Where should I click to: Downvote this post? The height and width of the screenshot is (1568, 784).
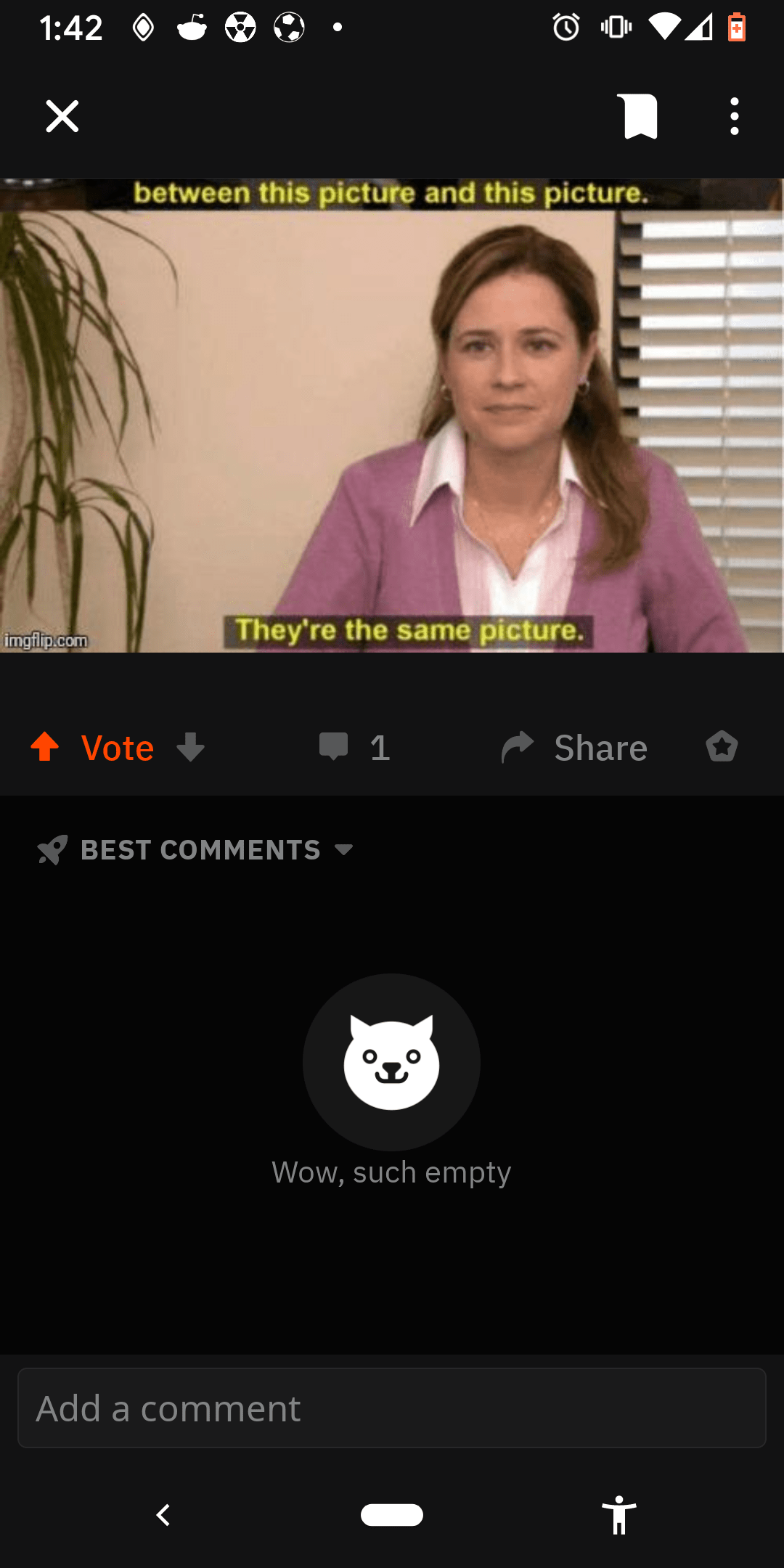coord(191,747)
